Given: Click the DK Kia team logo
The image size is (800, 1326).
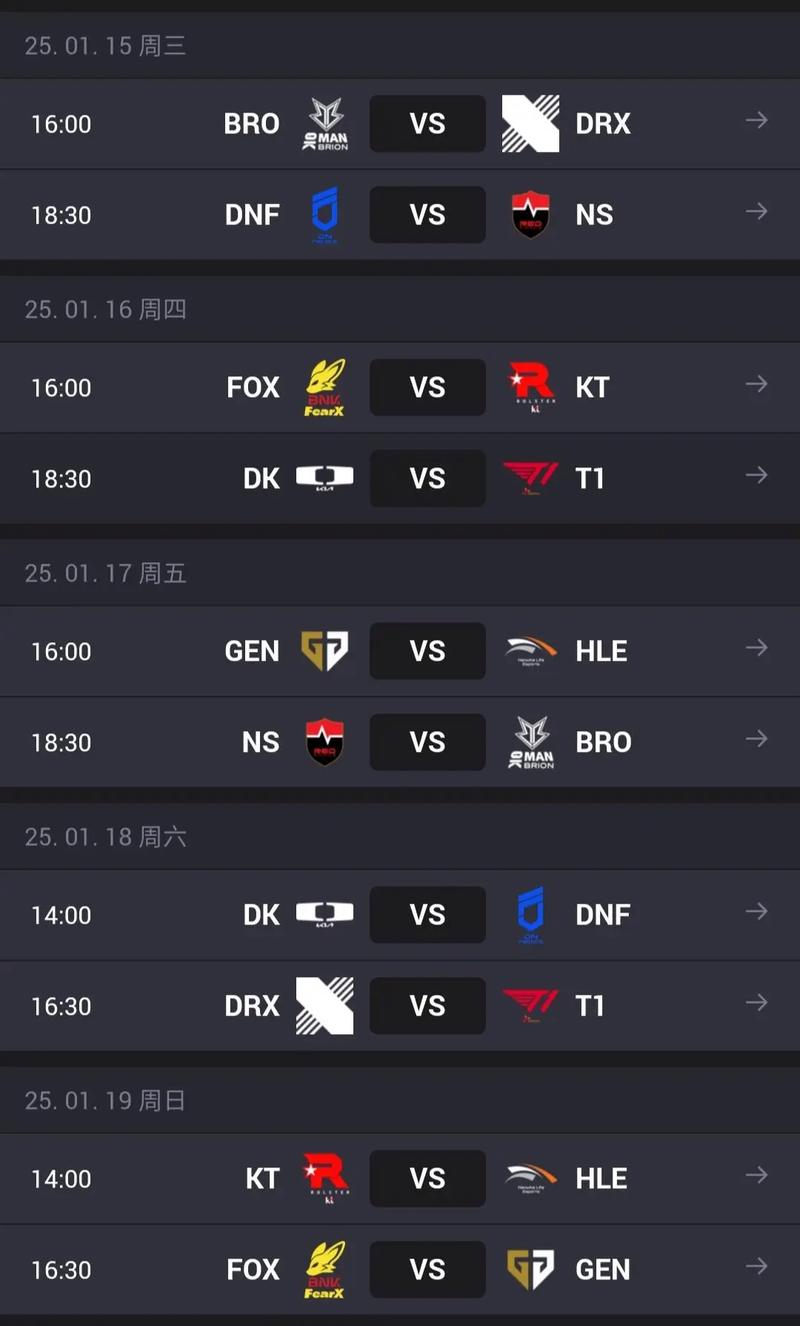Looking at the screenshot, I should (x=324, y=478).
